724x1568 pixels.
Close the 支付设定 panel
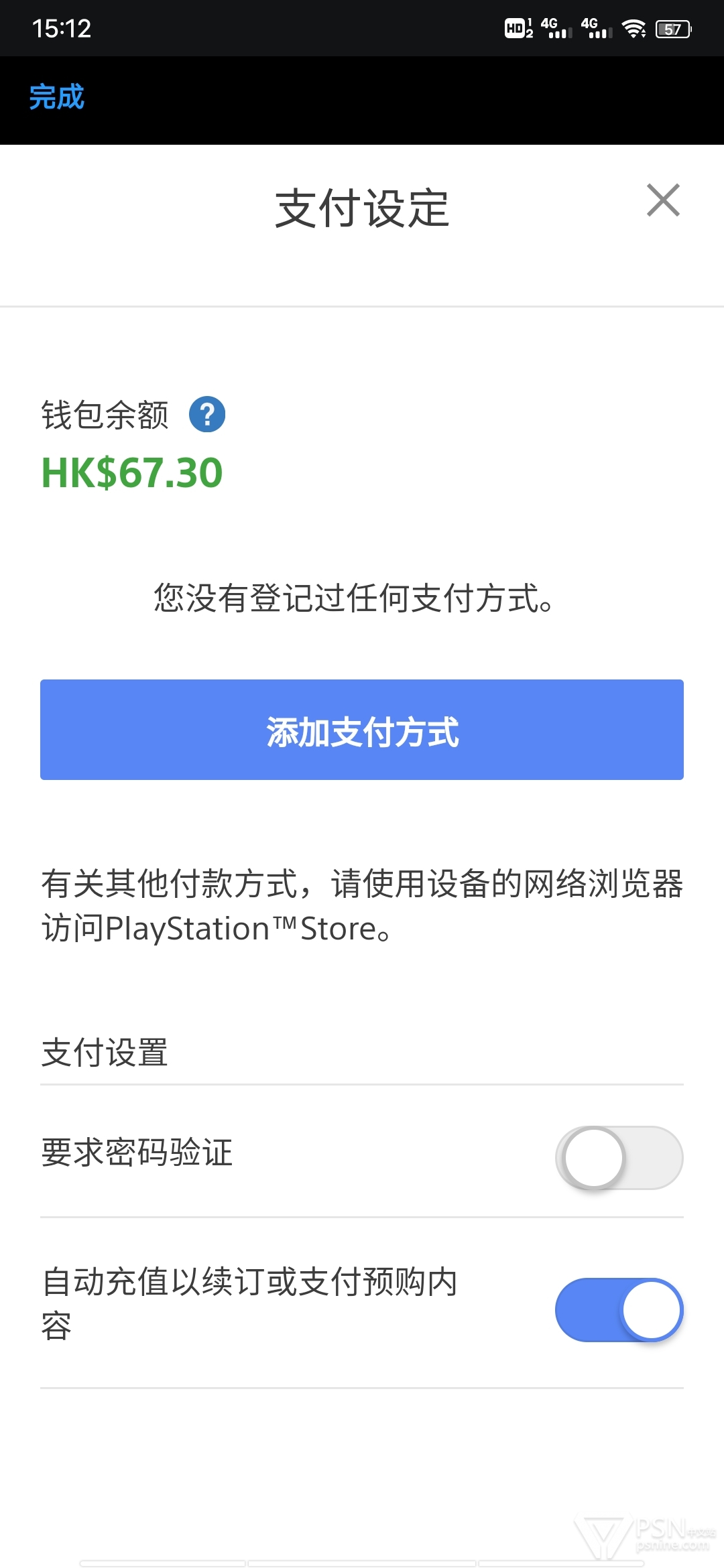(663, 200)
